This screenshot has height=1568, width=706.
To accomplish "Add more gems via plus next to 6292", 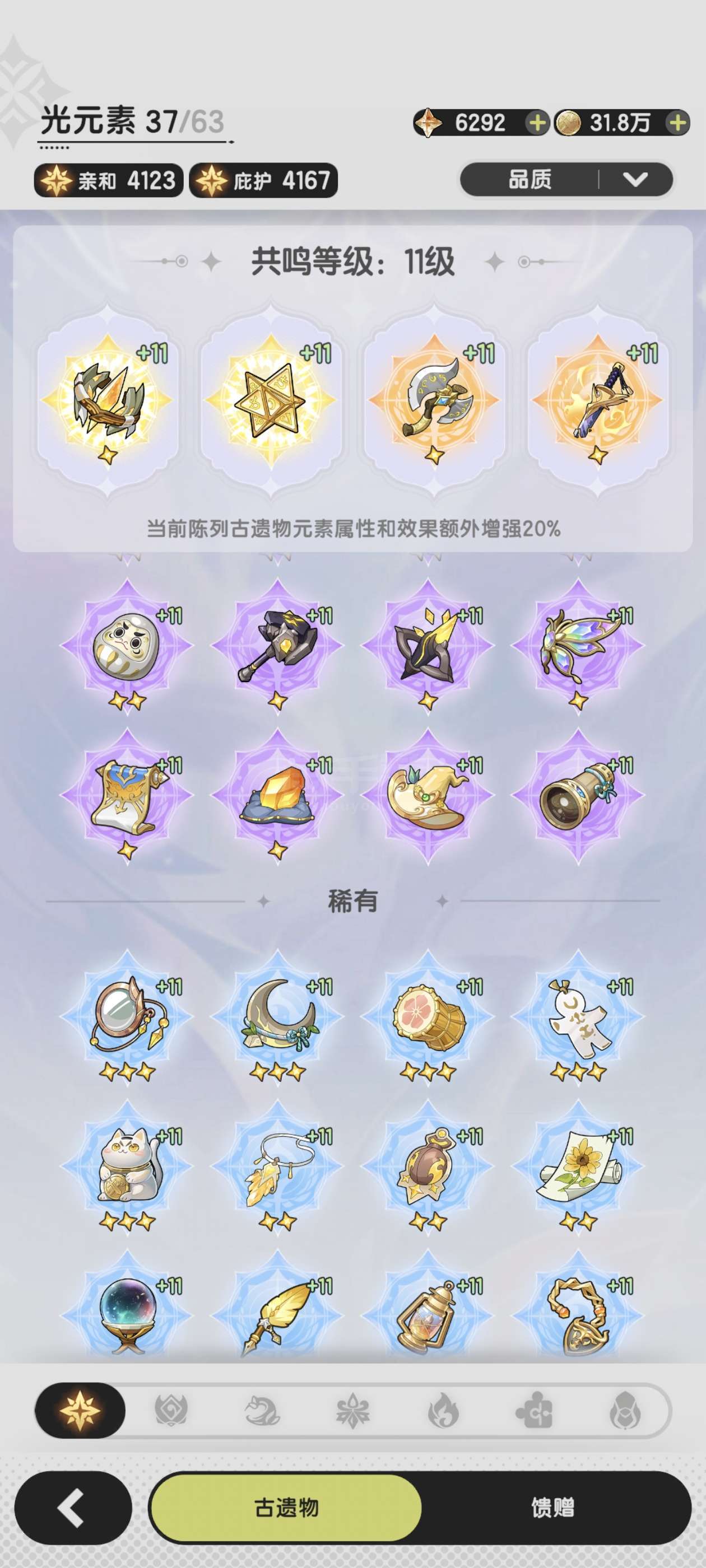I will pos(537,123).
